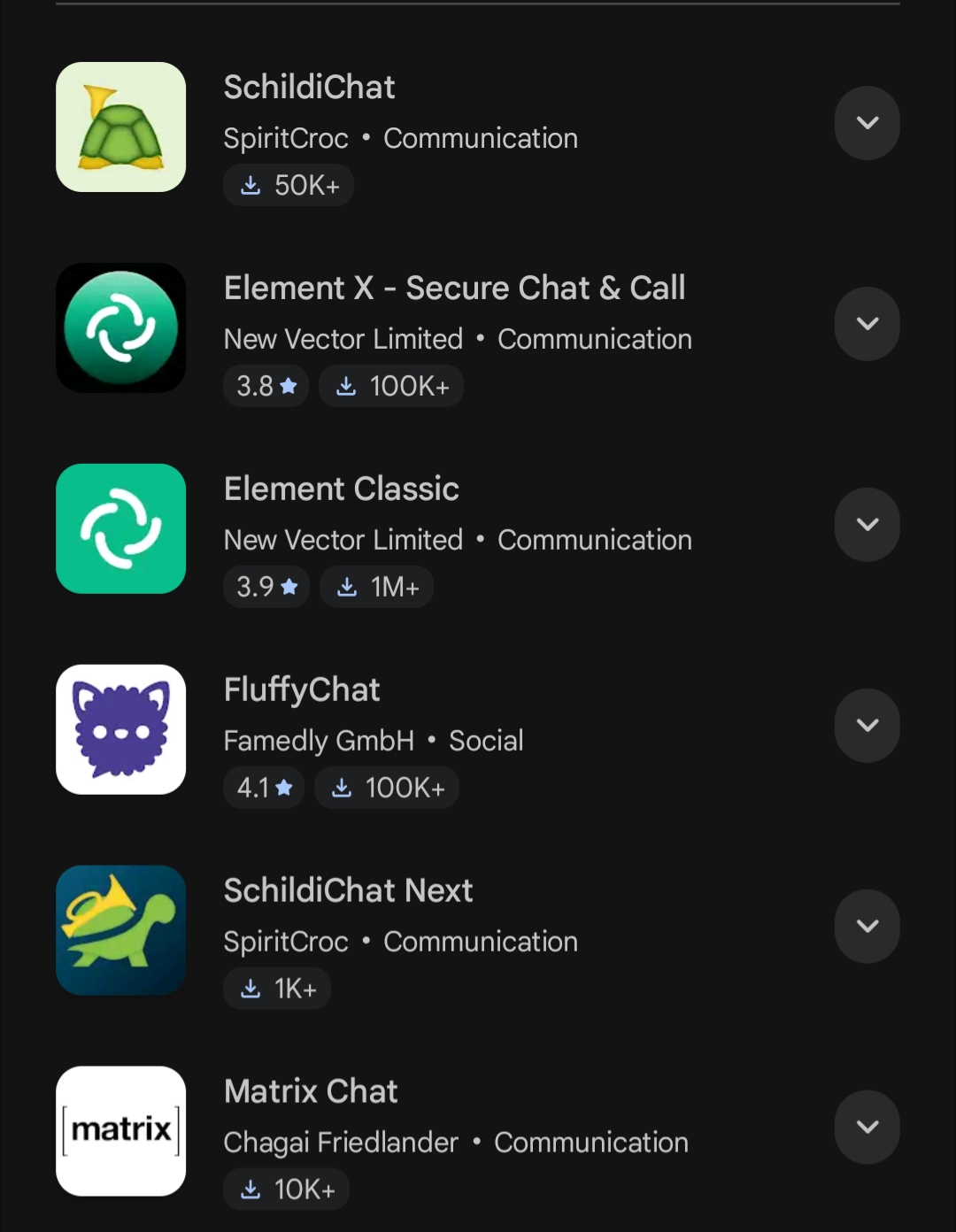956x1232 pixels.
Task: Open the SchildiChat Next listing
Action: (x=348, y=891)
